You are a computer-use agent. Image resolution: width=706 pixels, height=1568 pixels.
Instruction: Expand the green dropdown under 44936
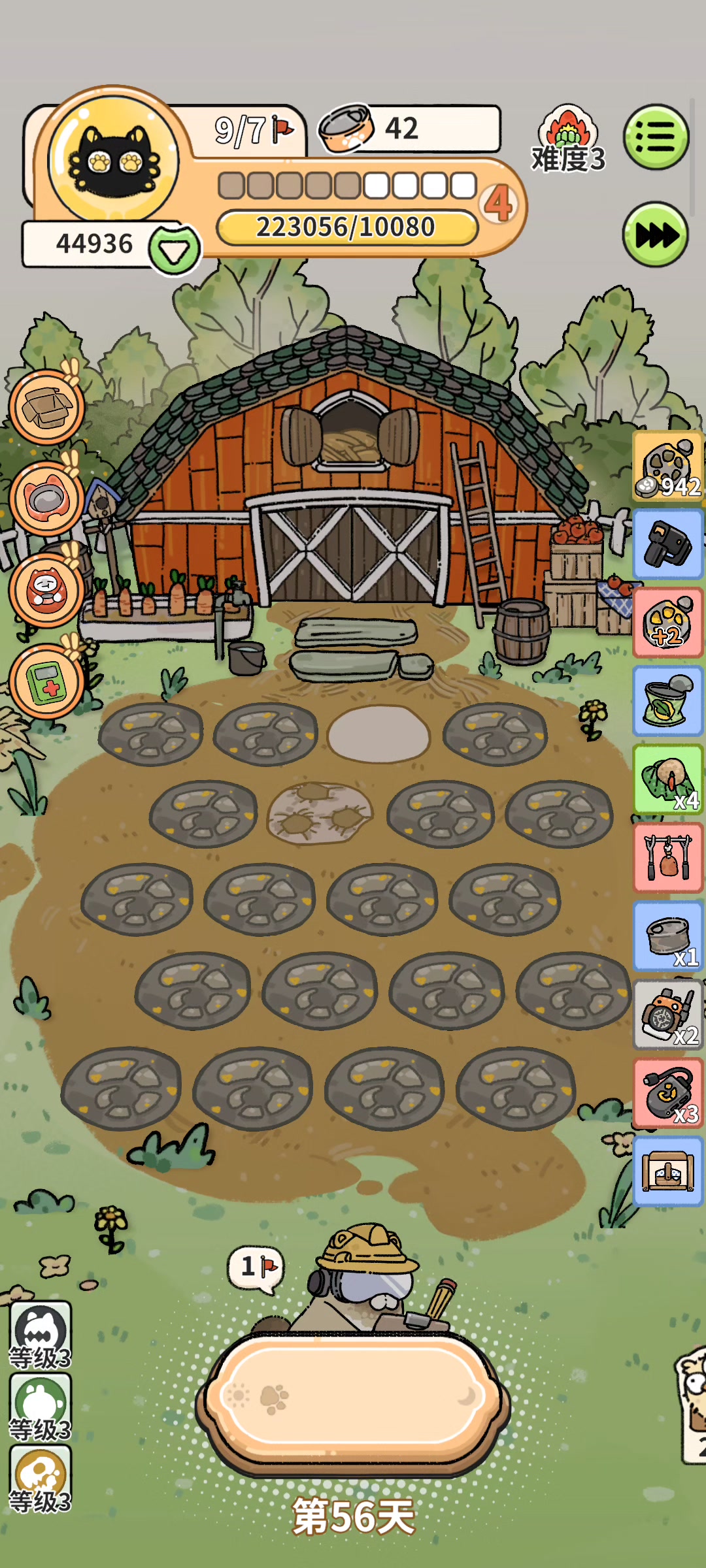click(x=174, y=250)
